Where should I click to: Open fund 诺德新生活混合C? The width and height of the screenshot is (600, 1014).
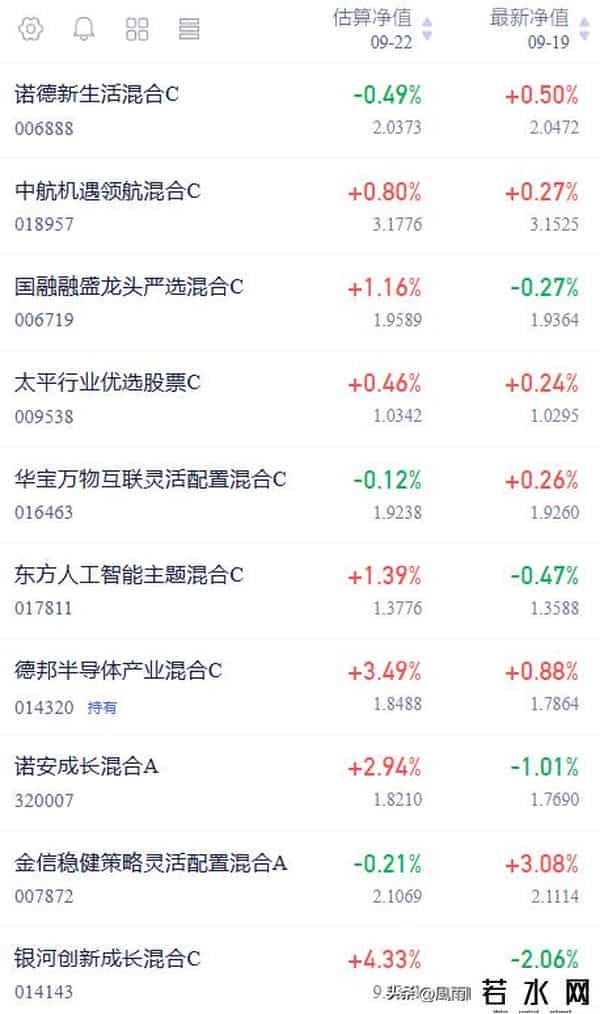[97, 95]
